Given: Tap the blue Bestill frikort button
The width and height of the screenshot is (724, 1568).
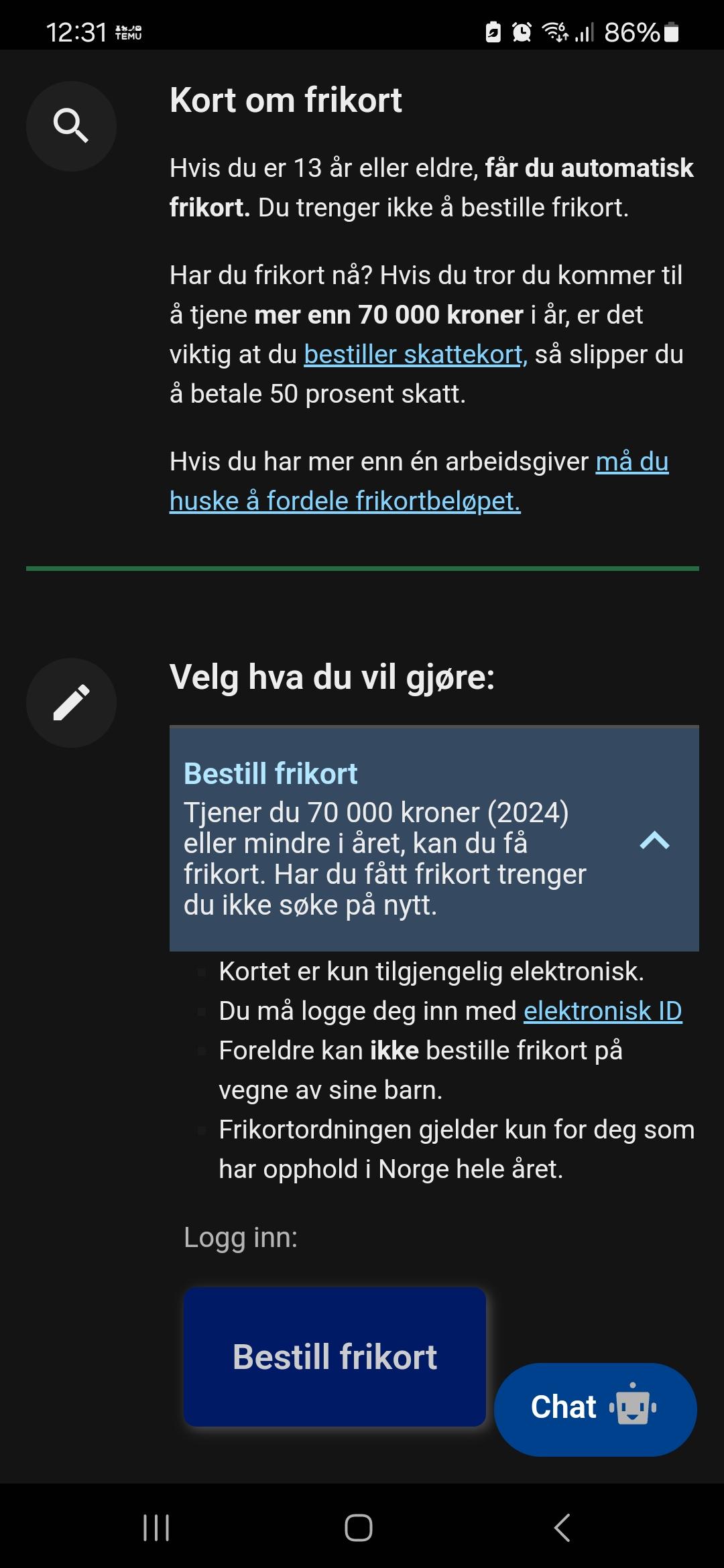Looking at the screenshot, I should (x=335, y=1356).
